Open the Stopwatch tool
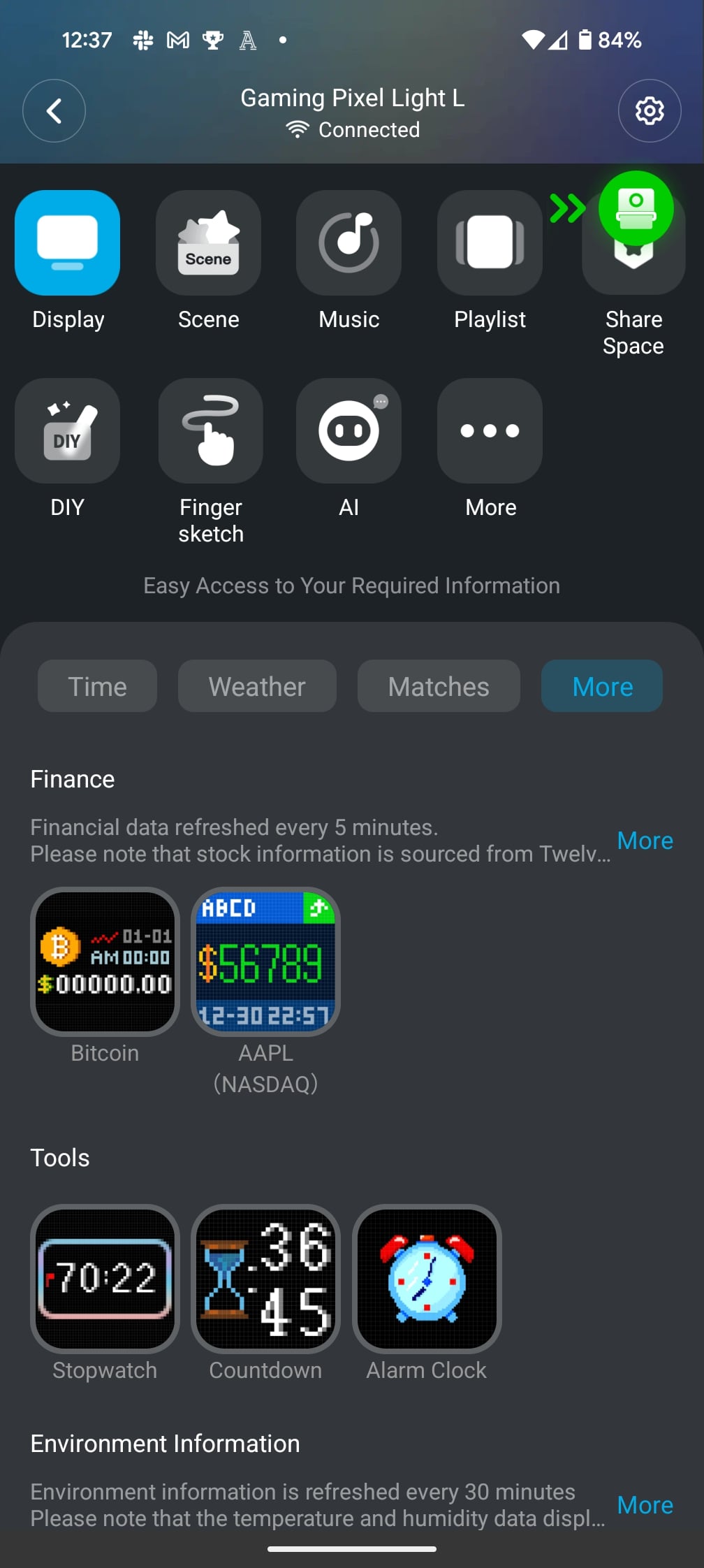Viewport: 704px width, 1568px height. coord(105,1279)
